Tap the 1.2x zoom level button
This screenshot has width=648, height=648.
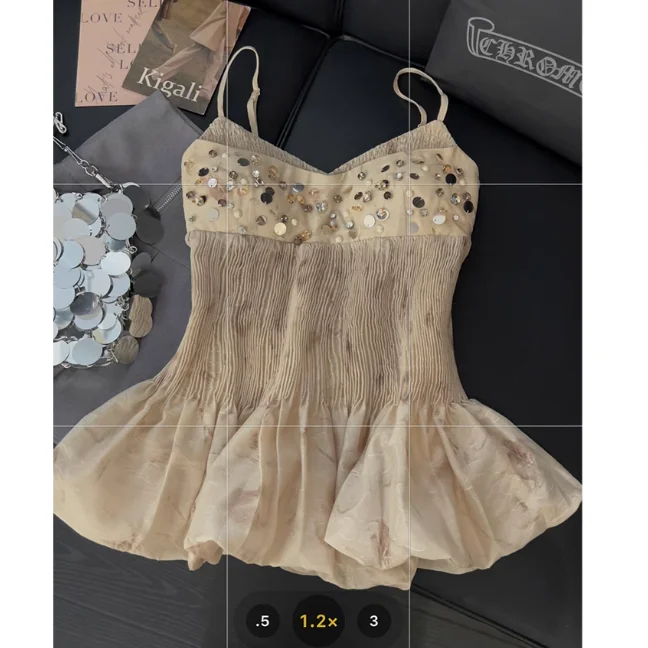point(318,621)
